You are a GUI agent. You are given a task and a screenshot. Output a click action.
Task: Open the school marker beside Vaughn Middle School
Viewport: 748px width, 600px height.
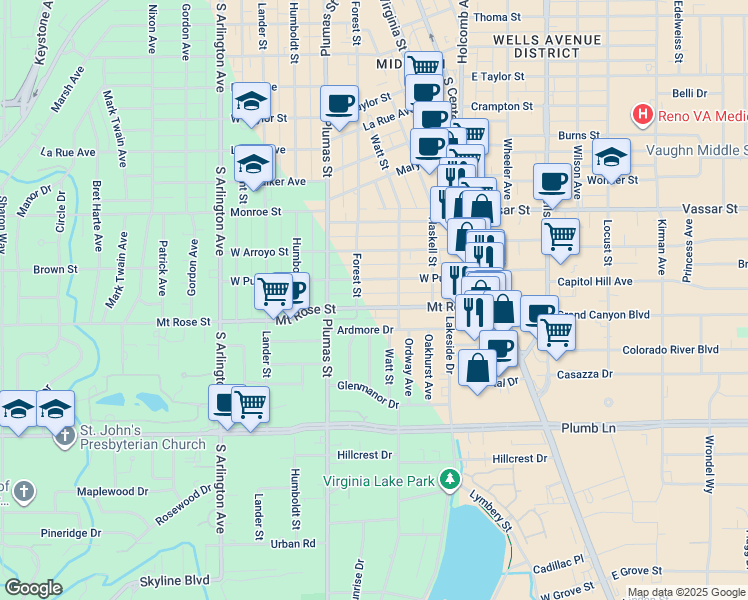(611, 156)
